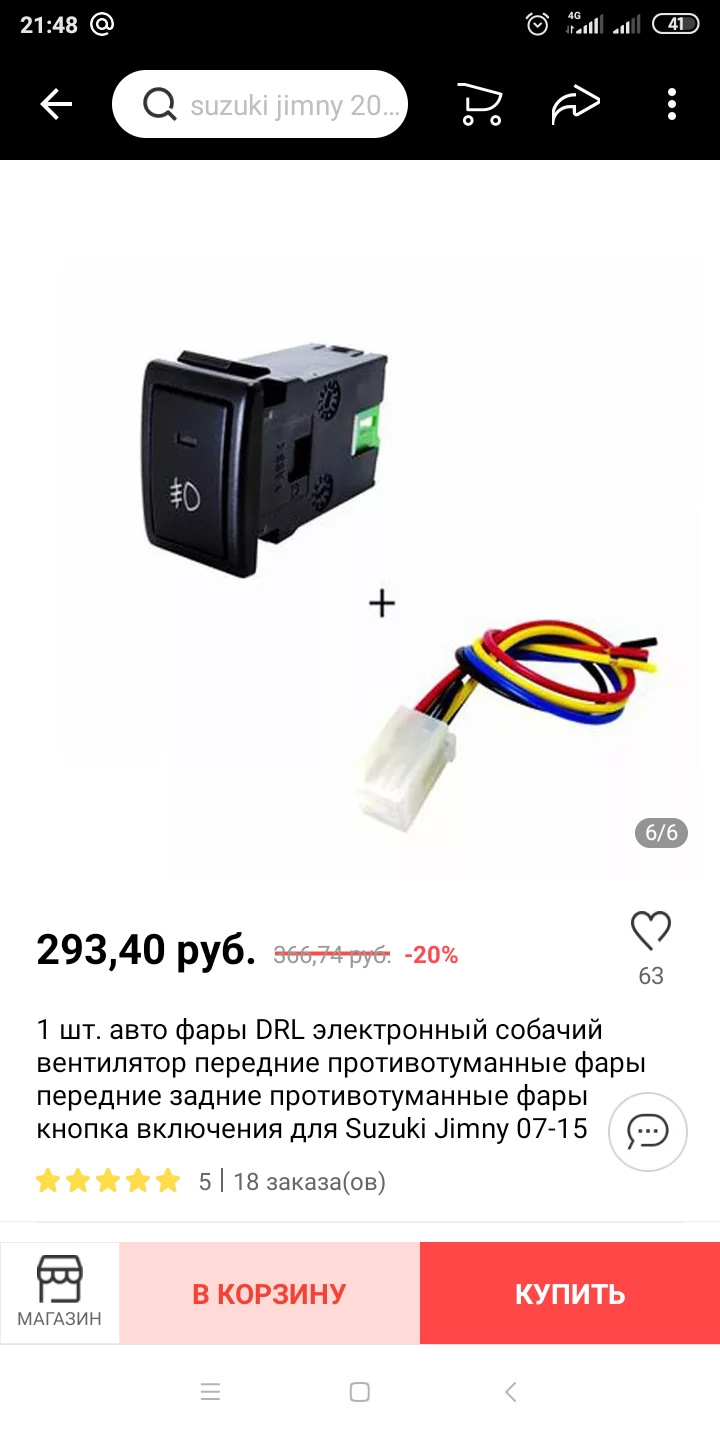Toggle favorite on this product listing
The width and height of the screenshot is (720, 1440).
click(x=650, y=928)
